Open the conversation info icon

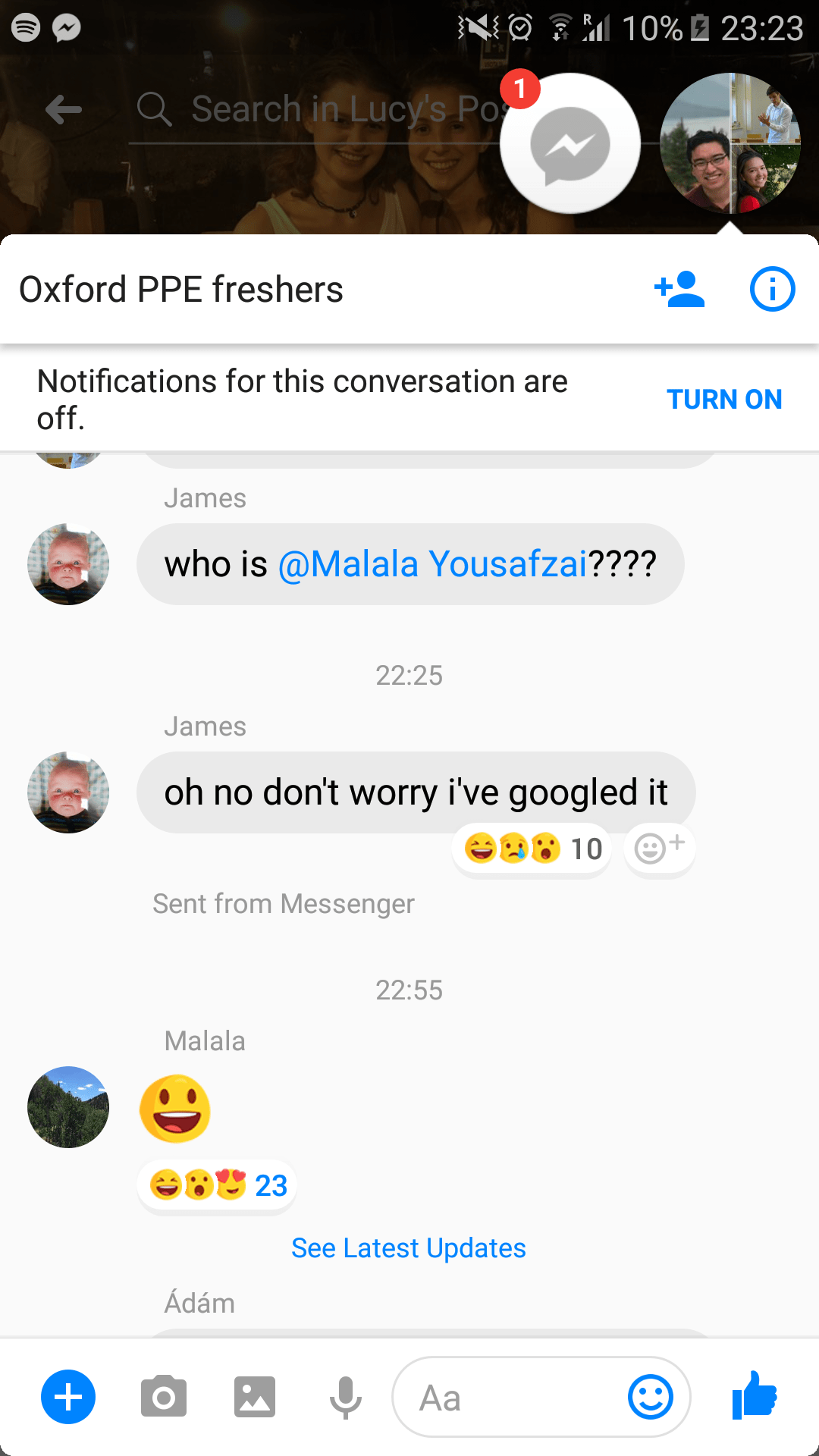point(772,289)
